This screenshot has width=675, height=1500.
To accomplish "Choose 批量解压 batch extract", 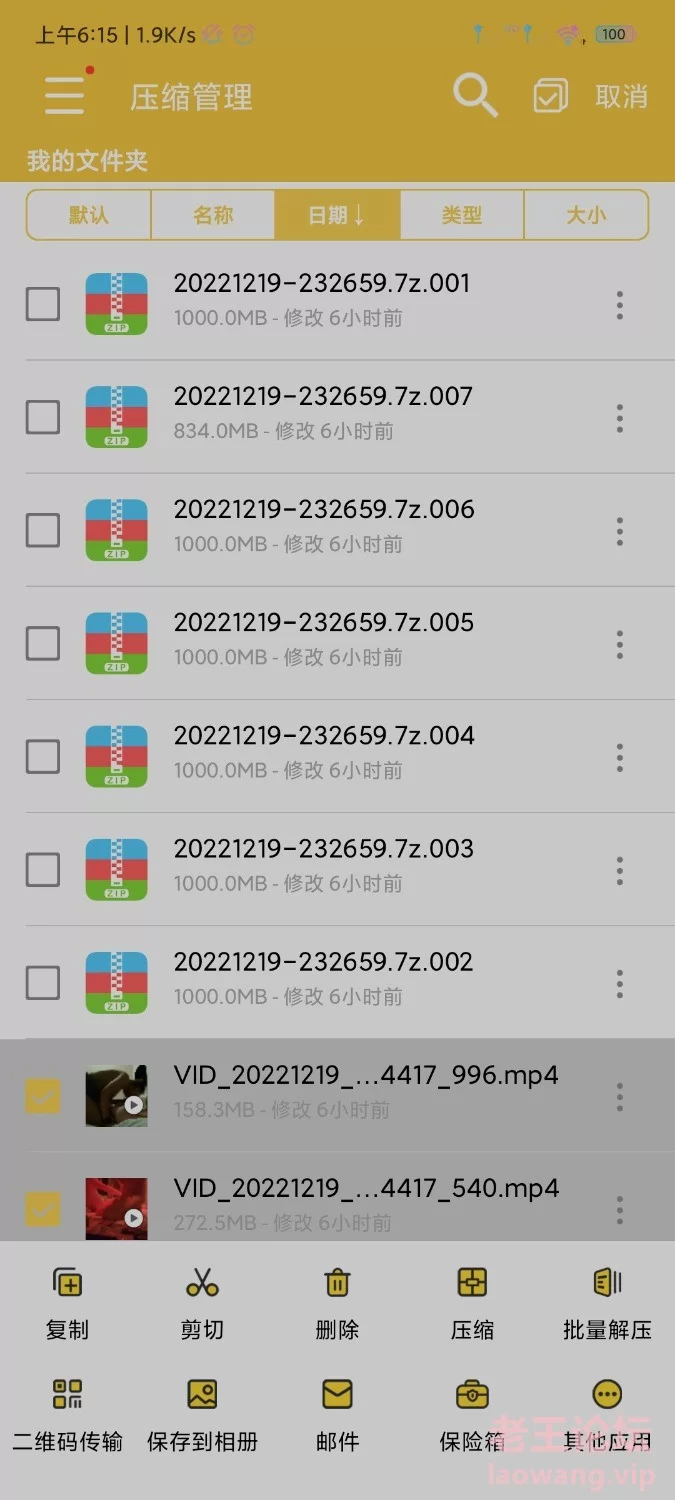I will pyautogui.click(x=607, y=1302).
